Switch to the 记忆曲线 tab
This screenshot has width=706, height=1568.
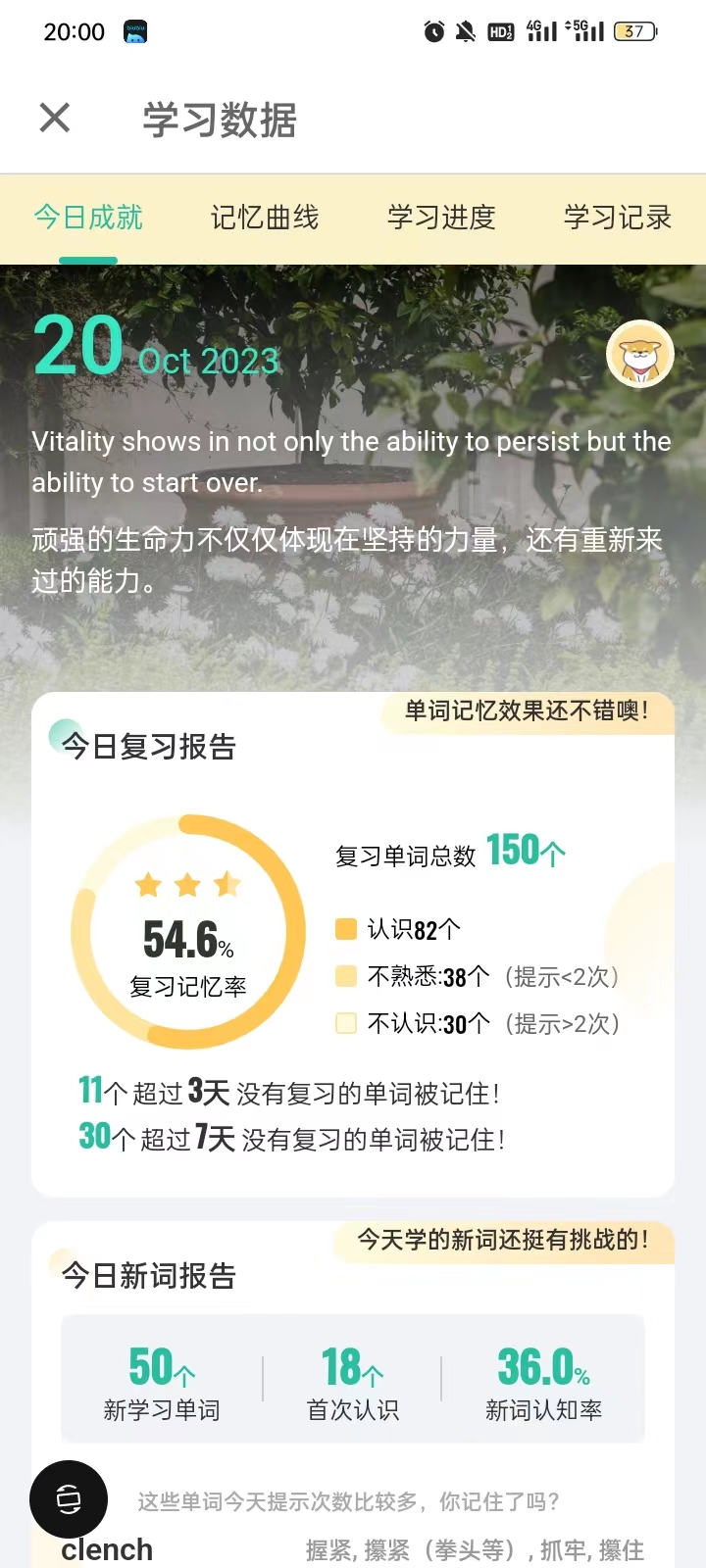pyautogui.click(x=265, y=218)
